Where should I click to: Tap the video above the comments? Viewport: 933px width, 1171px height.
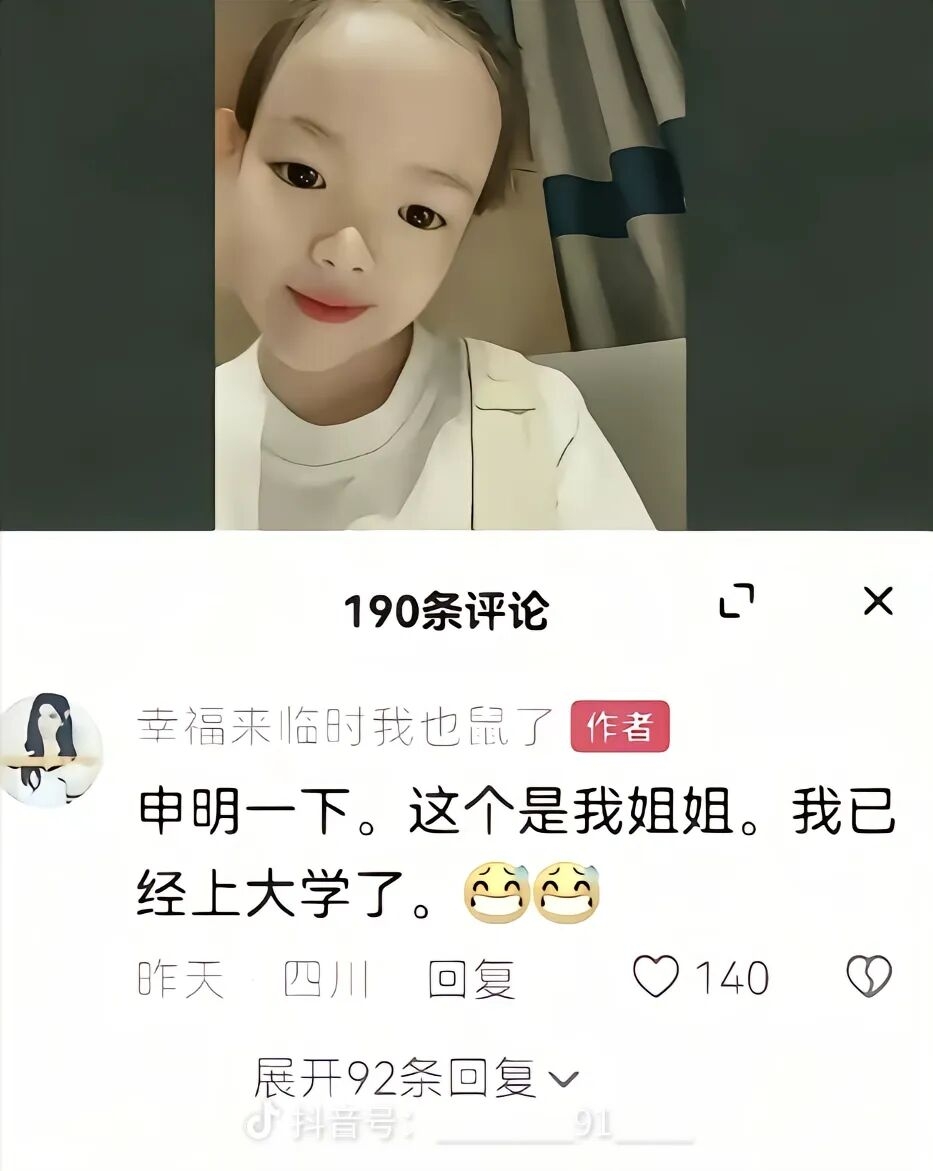pyautogui.click(x=450, y=265)
